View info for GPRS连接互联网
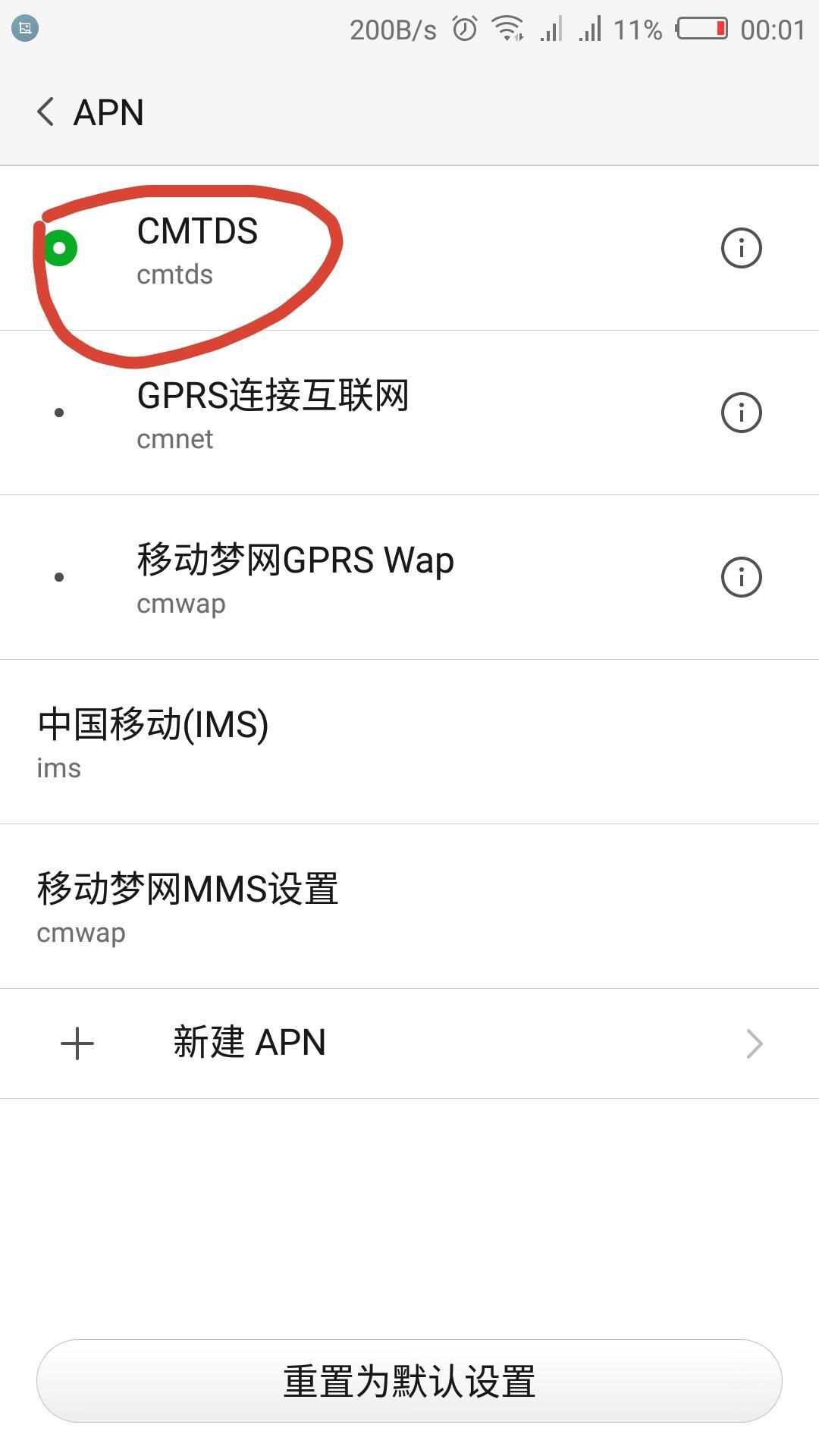The height and width of the screenshot is (1456, 819). (x=740, y=413)
